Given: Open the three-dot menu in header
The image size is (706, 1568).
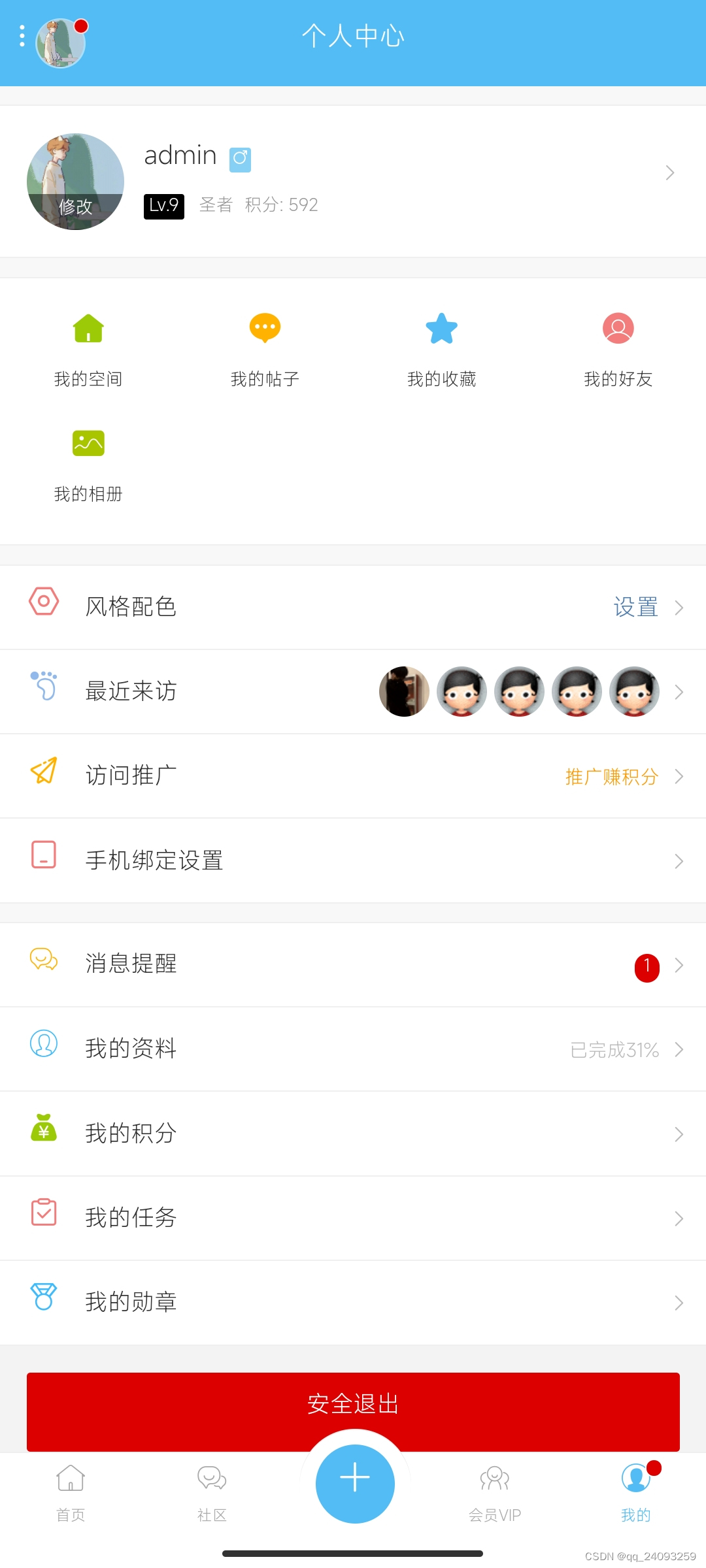Looking at the screenshot, I should point(22,36).
